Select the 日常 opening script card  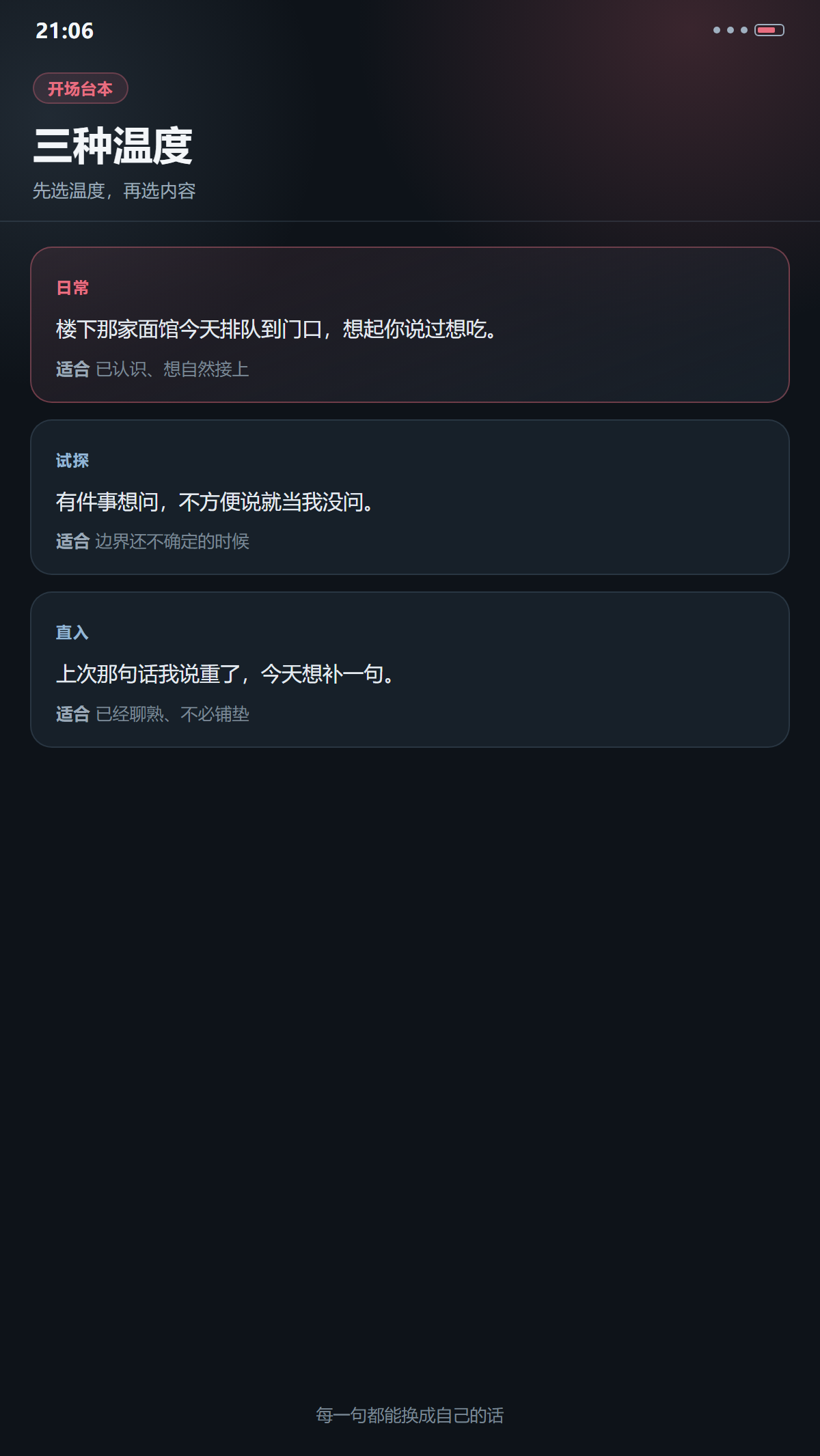pyautogui.click(x=410, y=324)
